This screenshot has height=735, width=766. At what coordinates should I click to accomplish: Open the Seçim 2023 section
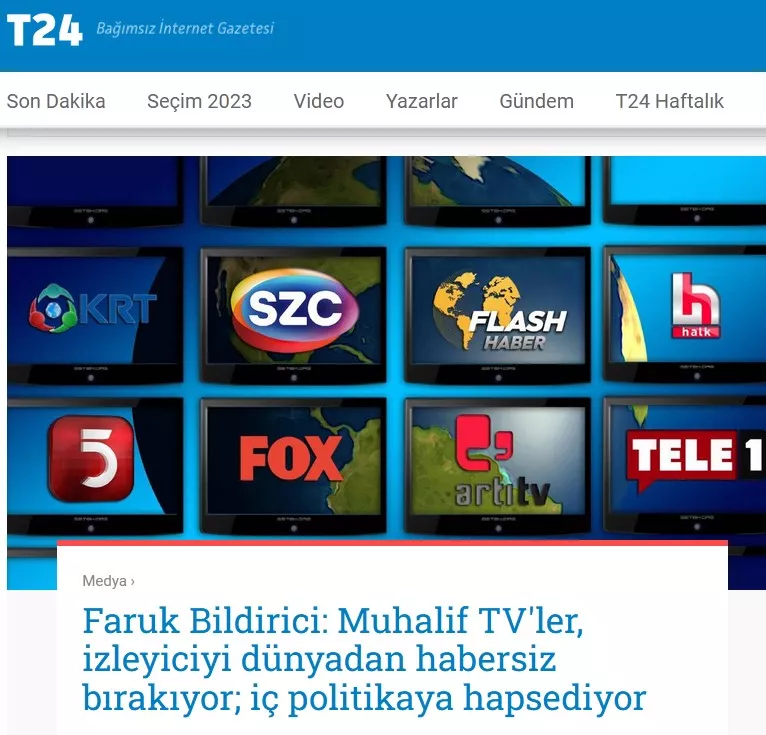[199, 101]
